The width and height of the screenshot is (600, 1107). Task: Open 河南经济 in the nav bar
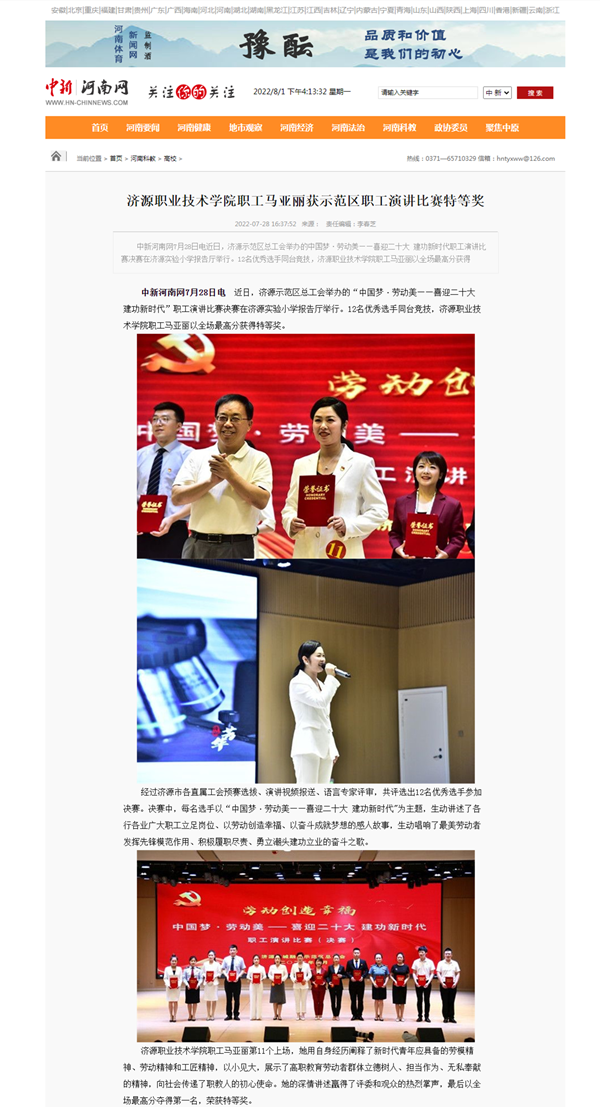pyautogui.click(x=296, y=128)
